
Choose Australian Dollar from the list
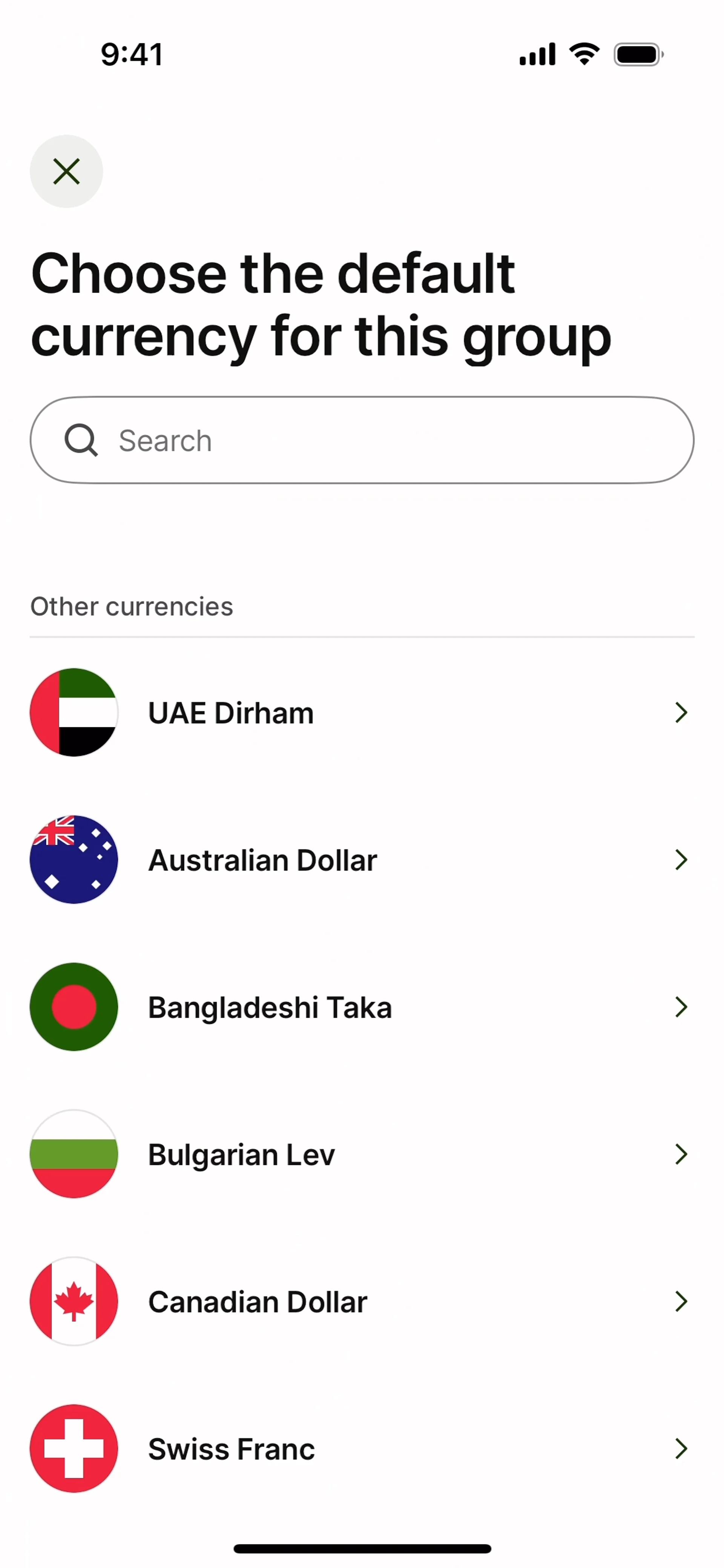(362, 860)
